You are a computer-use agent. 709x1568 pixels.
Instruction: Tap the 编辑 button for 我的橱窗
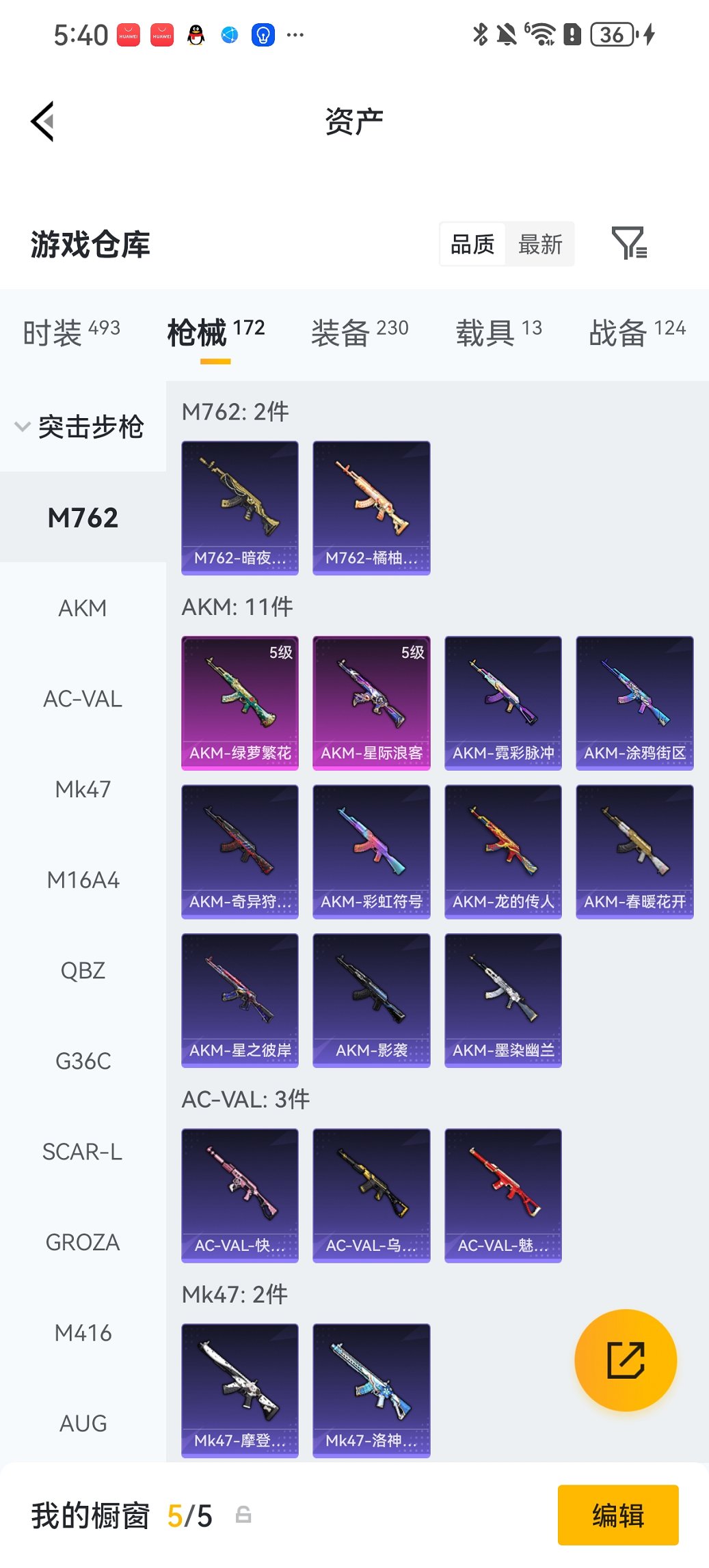[618, 1515]
